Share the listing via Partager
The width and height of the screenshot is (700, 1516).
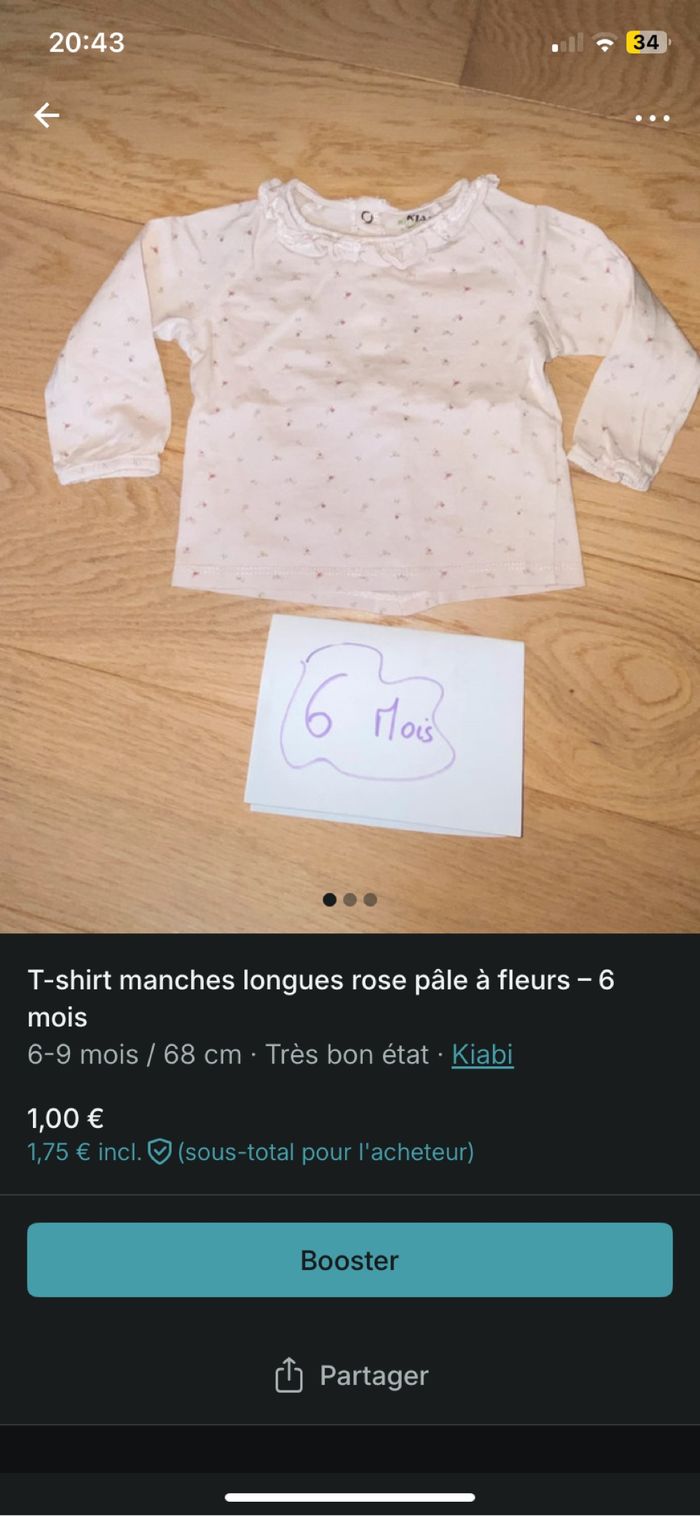coord(351,1375)
